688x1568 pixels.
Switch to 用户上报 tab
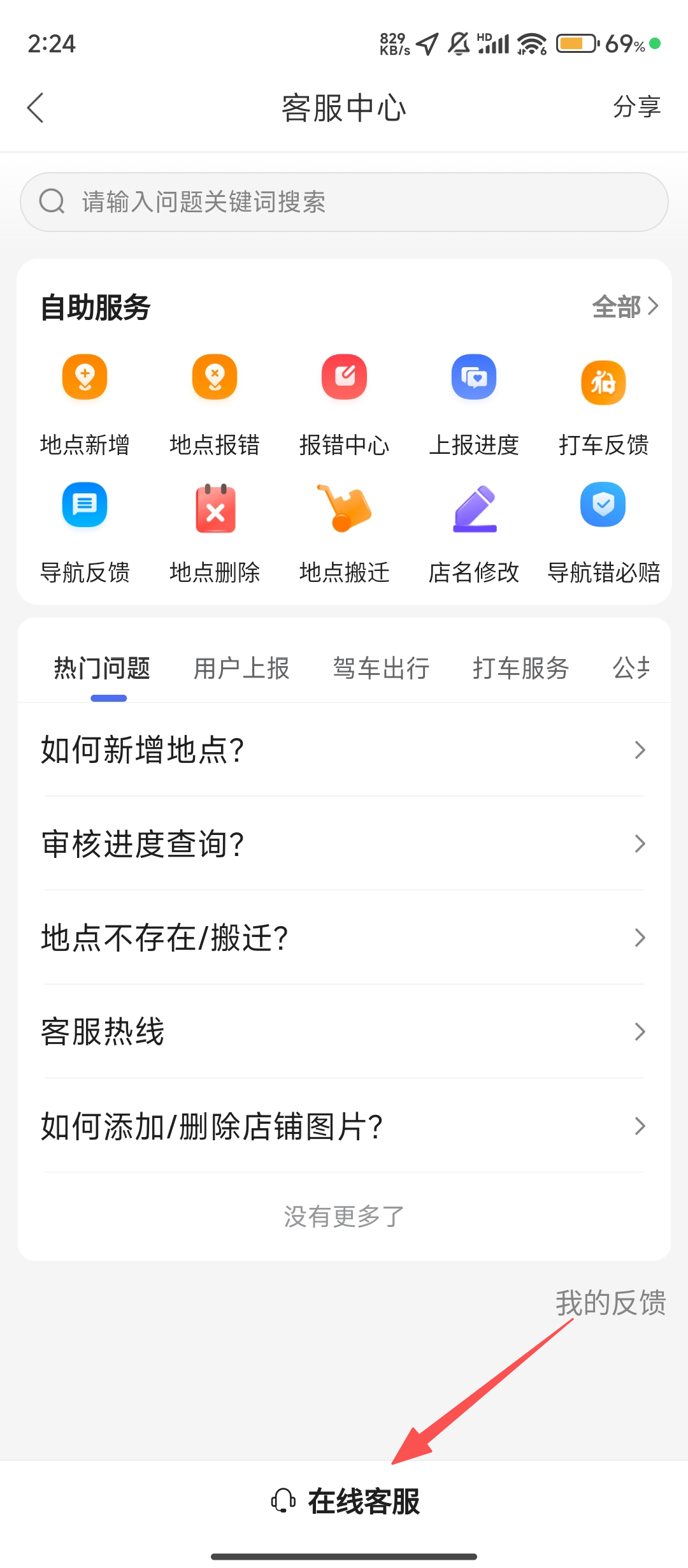(x=241, y=668)
